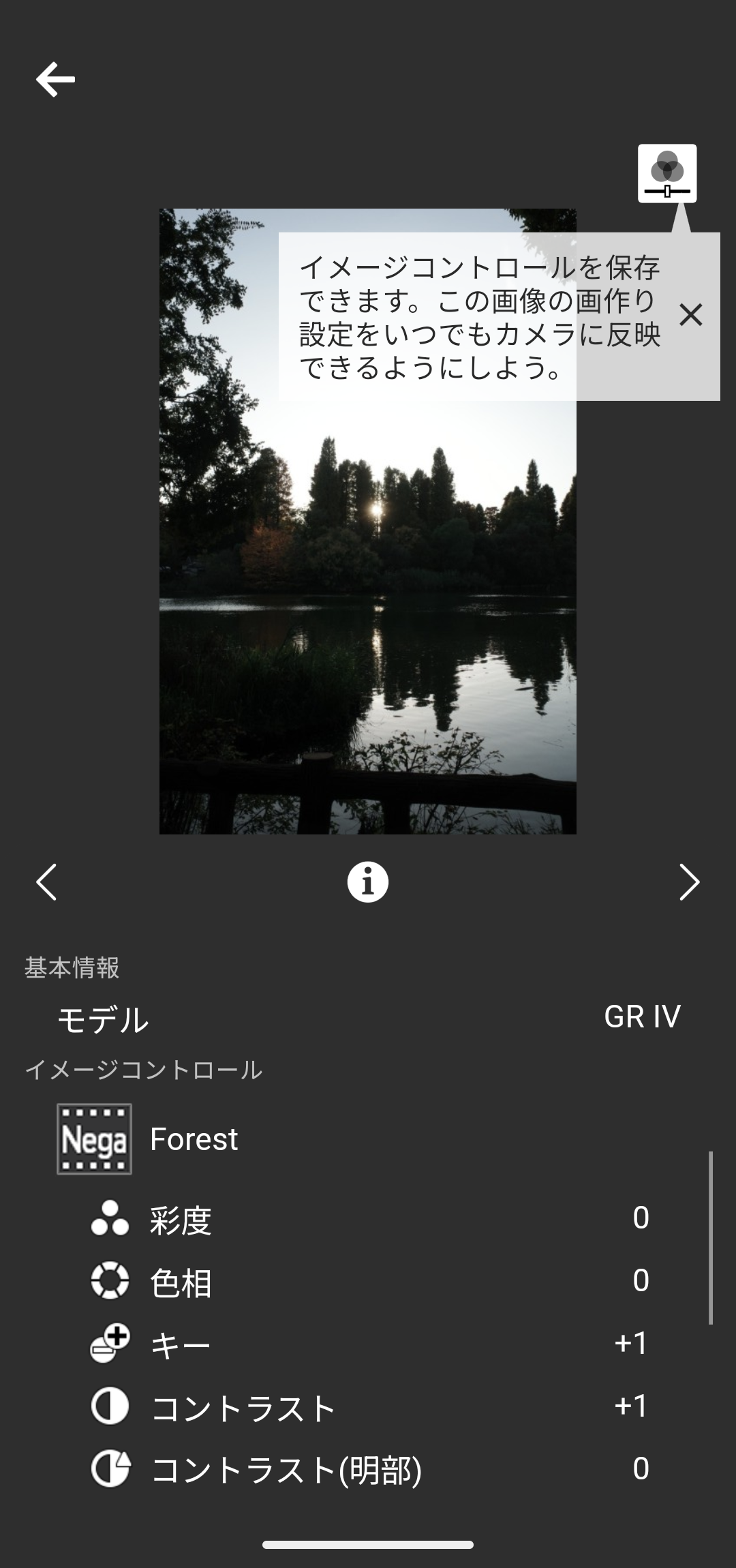Image resolution: width=736 pixels, height=1568 pixels.
Task: Open the image control save tool
Action: [669, 175]
